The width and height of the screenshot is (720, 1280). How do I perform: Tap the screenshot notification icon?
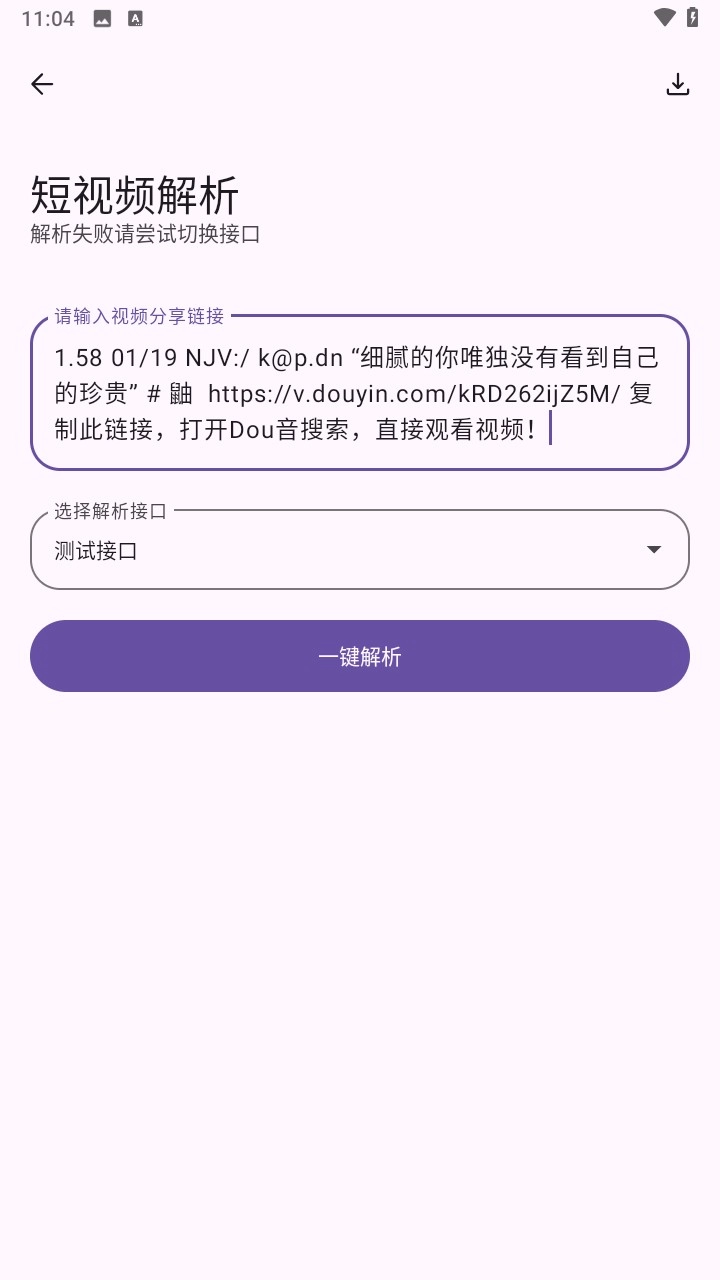(101, 17)
